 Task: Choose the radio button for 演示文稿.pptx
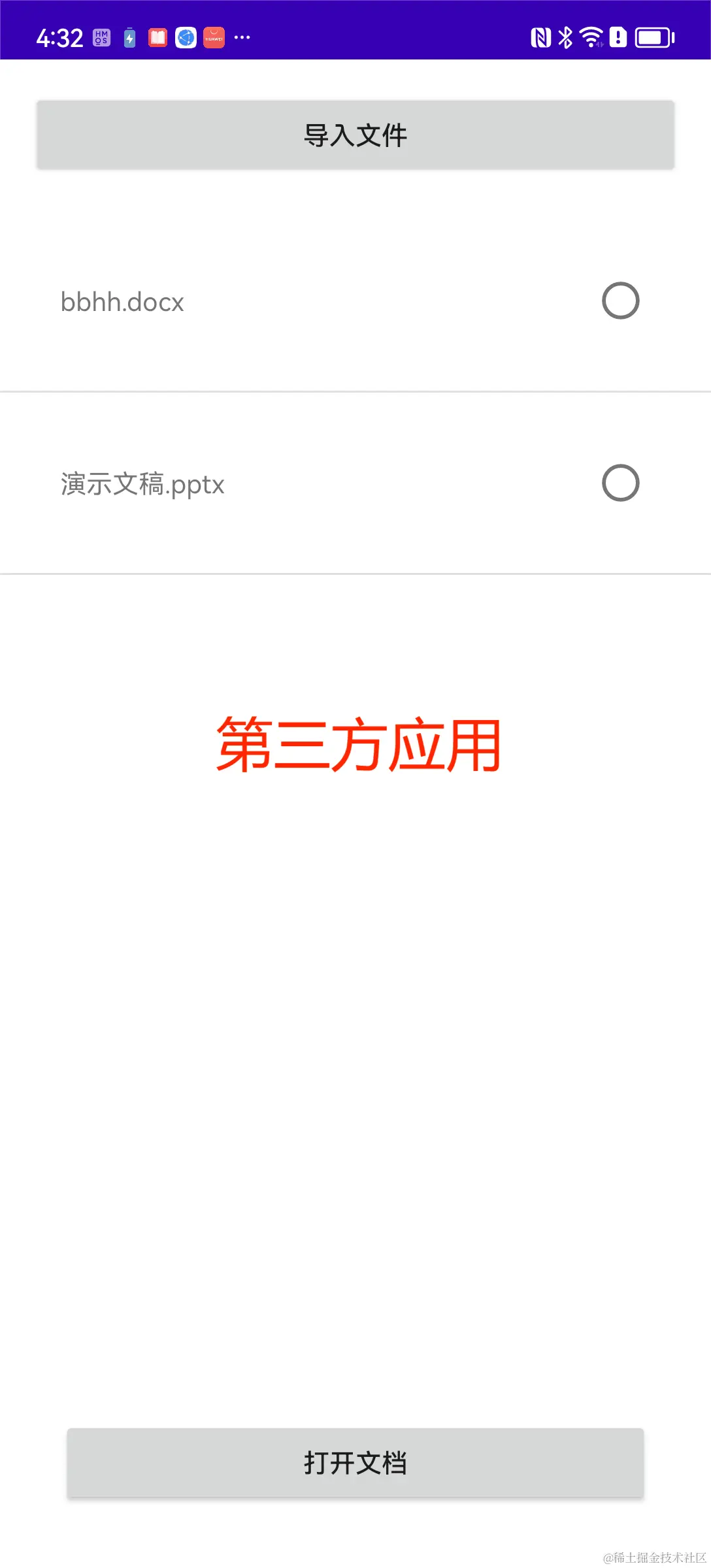[x=620, y=483]
